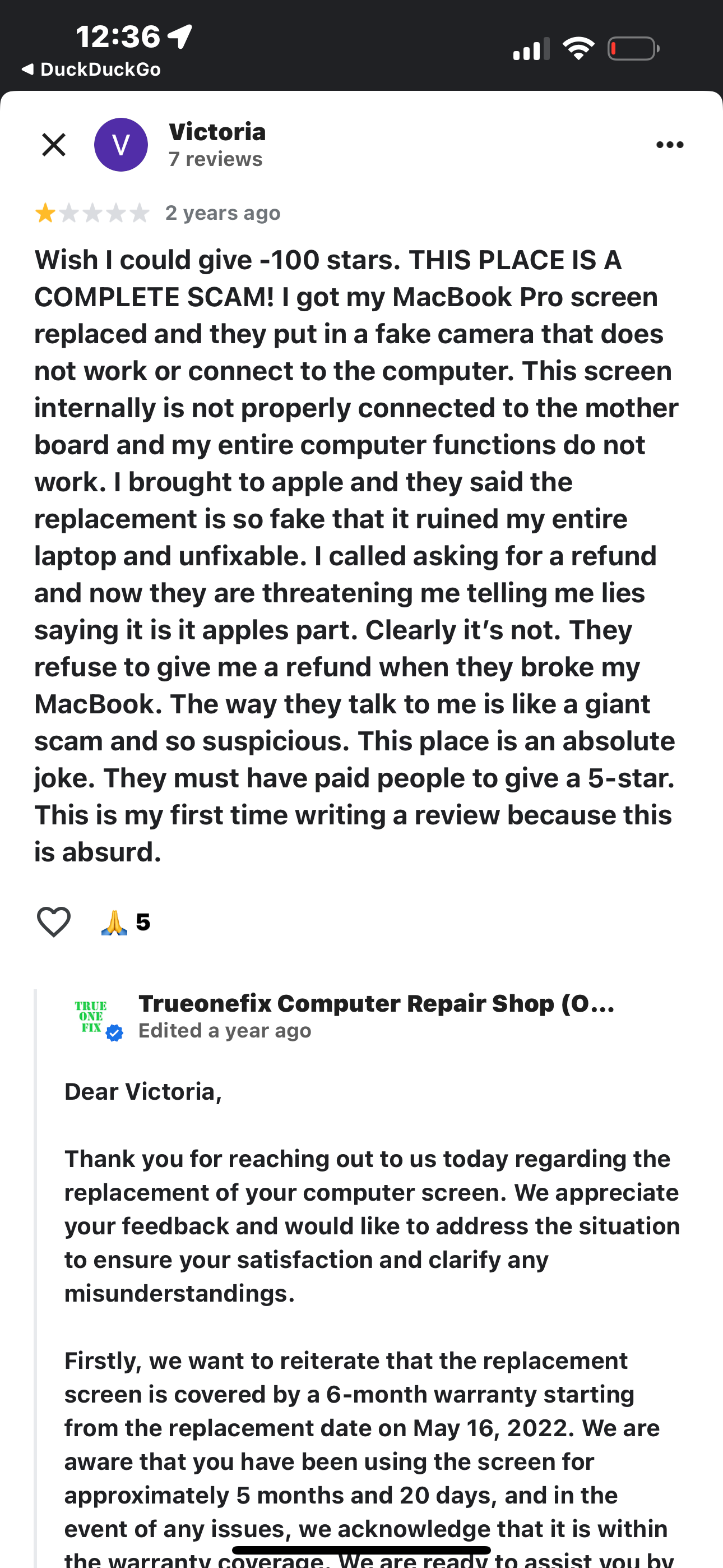The width and height of the screenshot is (723, 1568).
Task: View Victoria's profile by name
Action: point(217,132)
